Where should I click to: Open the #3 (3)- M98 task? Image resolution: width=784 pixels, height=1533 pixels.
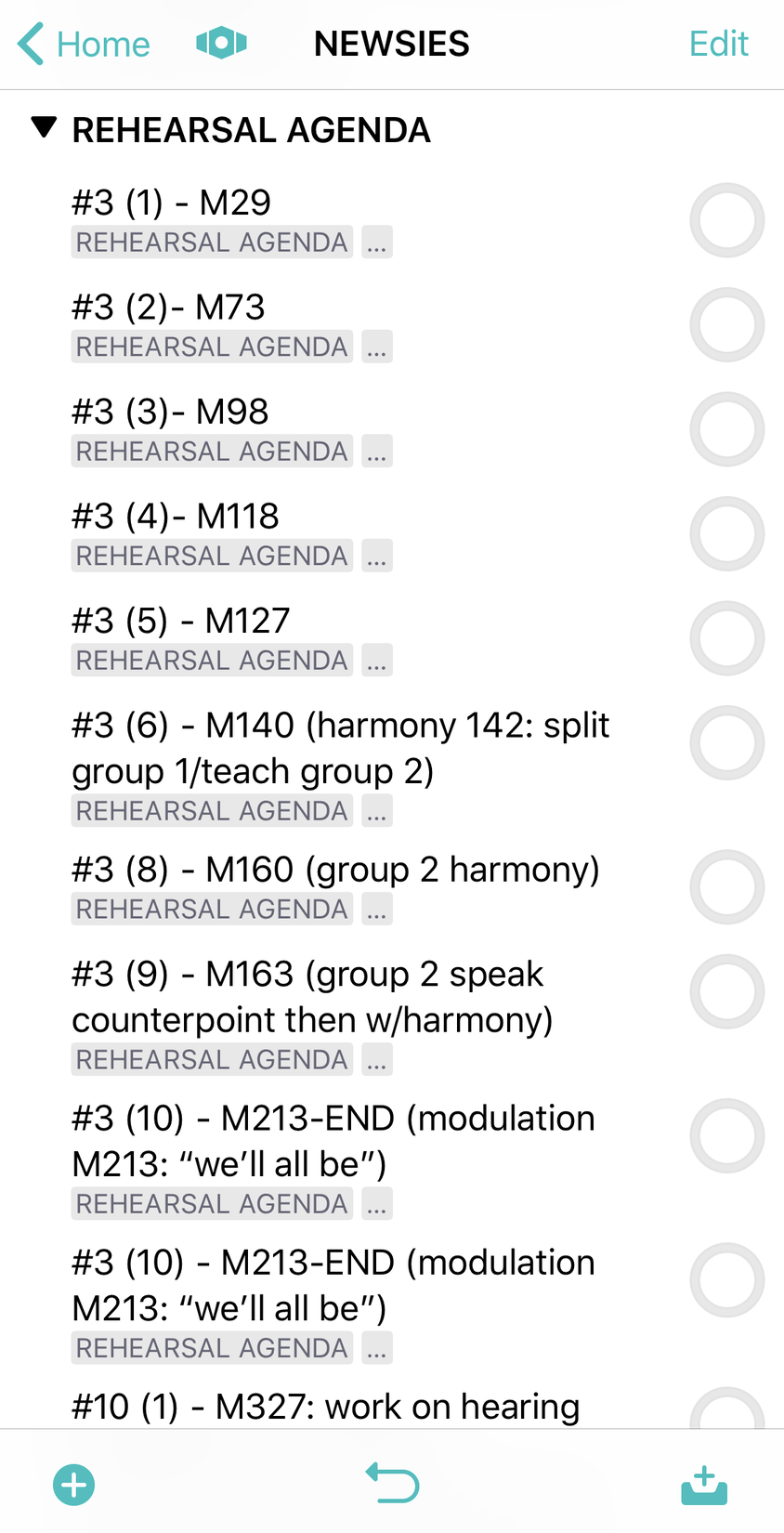pyautogui.click(x=170, y=412)
